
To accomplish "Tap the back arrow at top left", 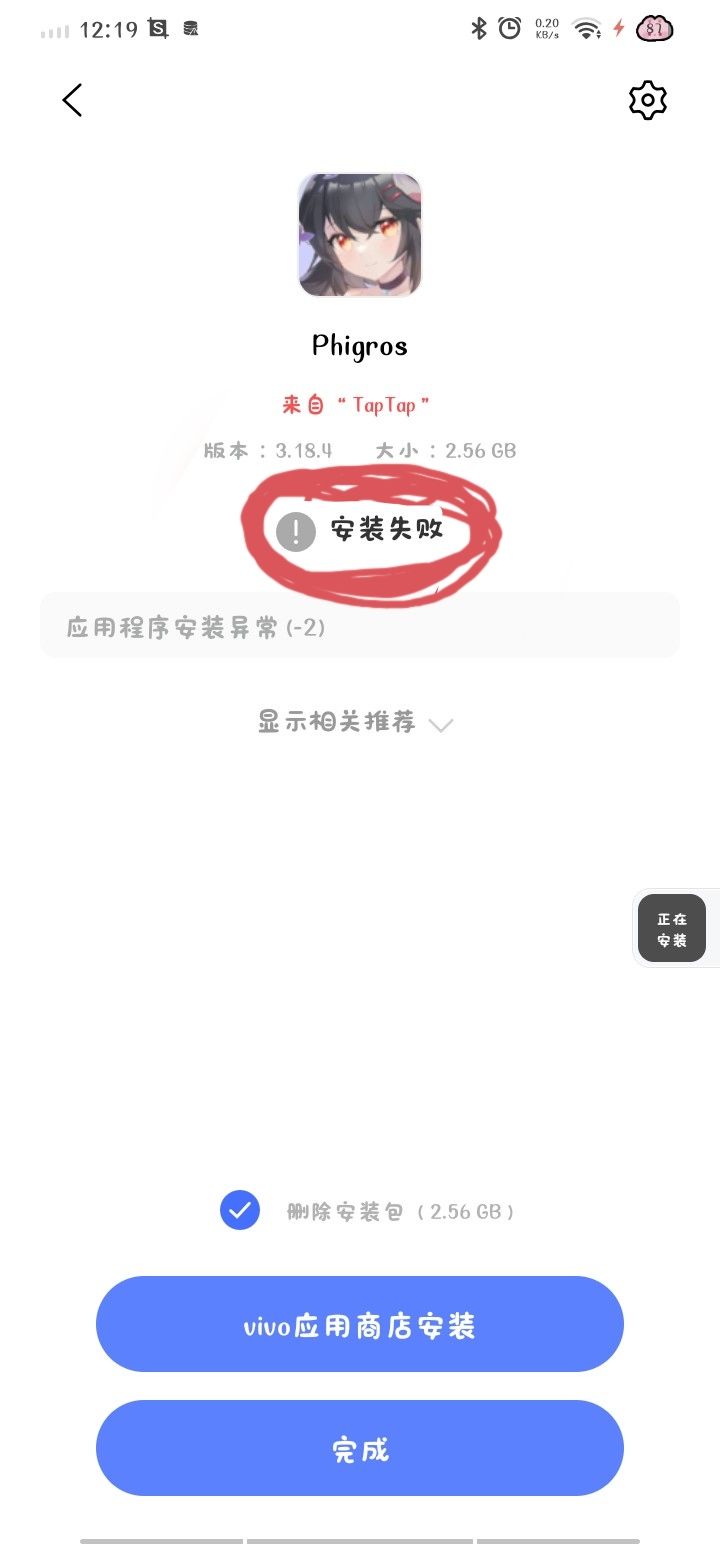I will click(x=71, y=100).
